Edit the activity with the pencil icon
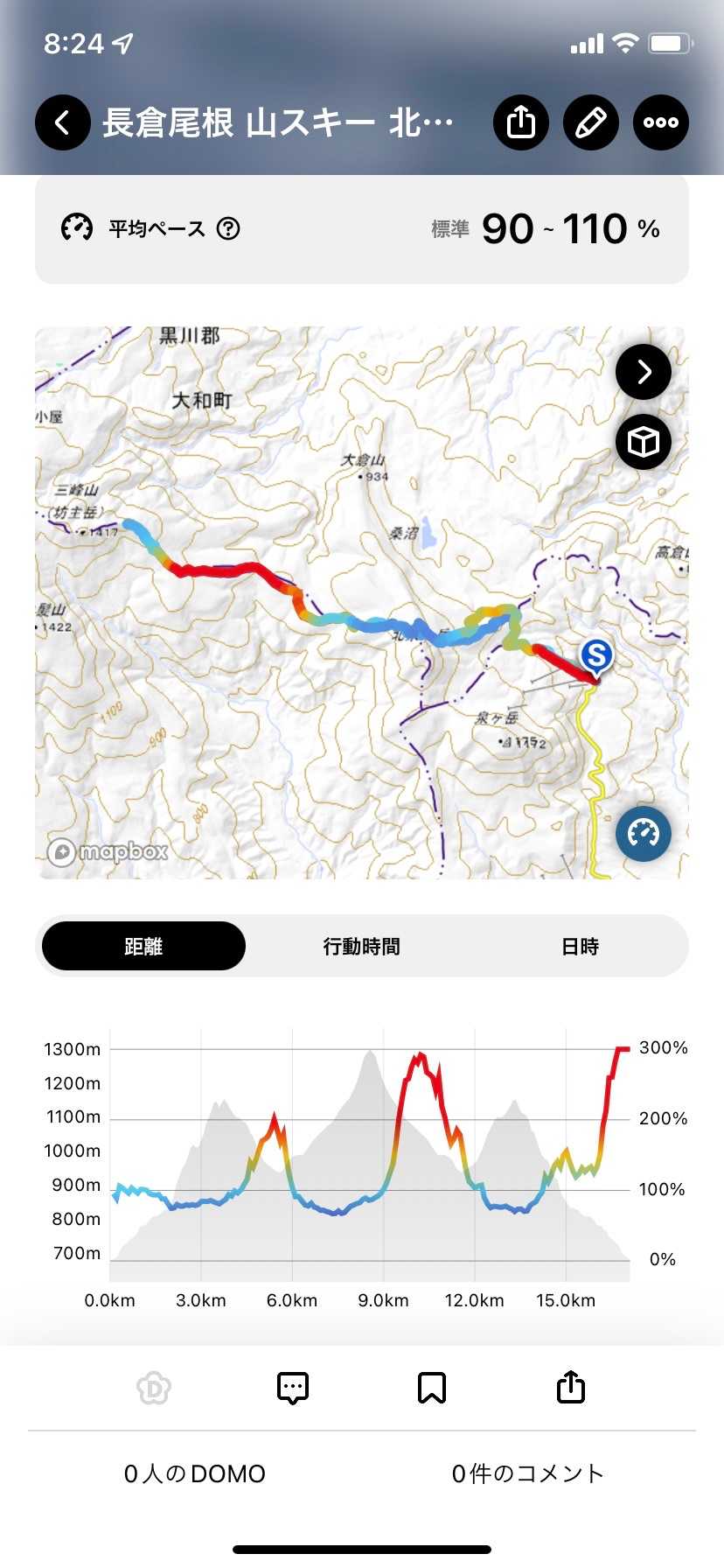Screen dimensions: 724x1568 591,122
